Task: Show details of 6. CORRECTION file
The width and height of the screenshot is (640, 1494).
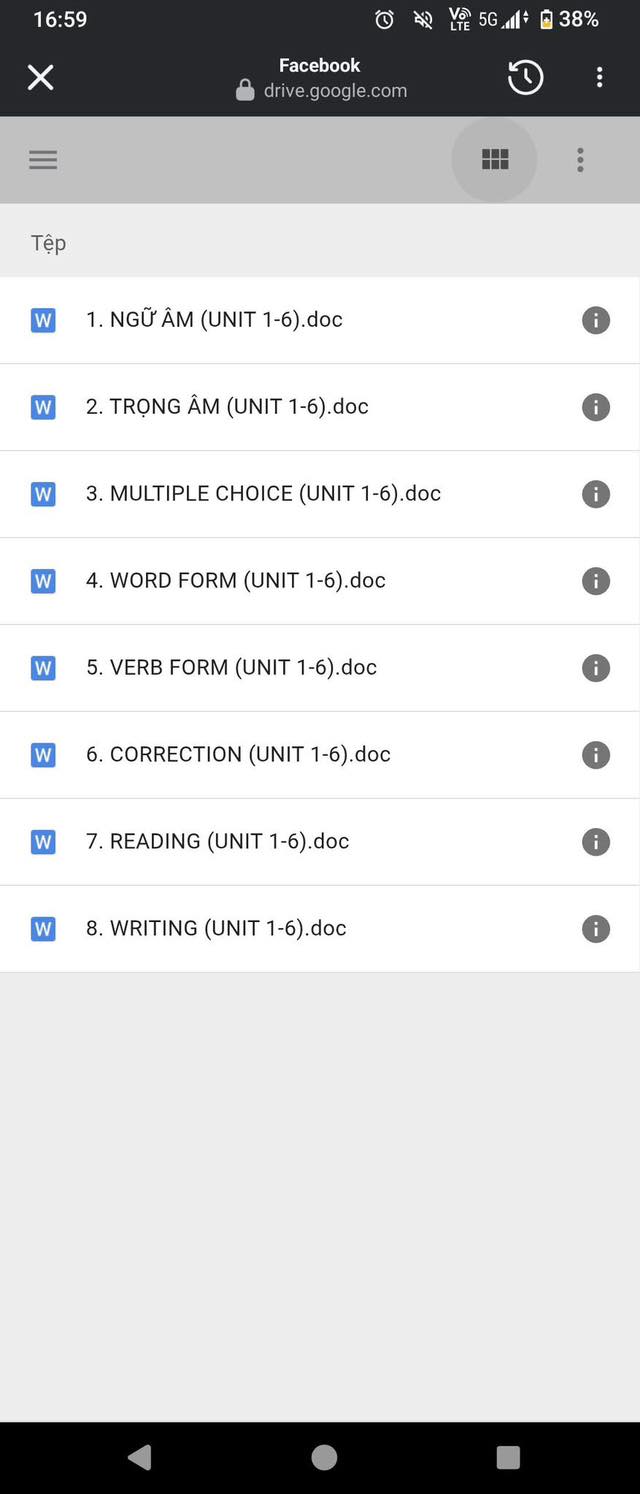Action: (x=595, y=755)
